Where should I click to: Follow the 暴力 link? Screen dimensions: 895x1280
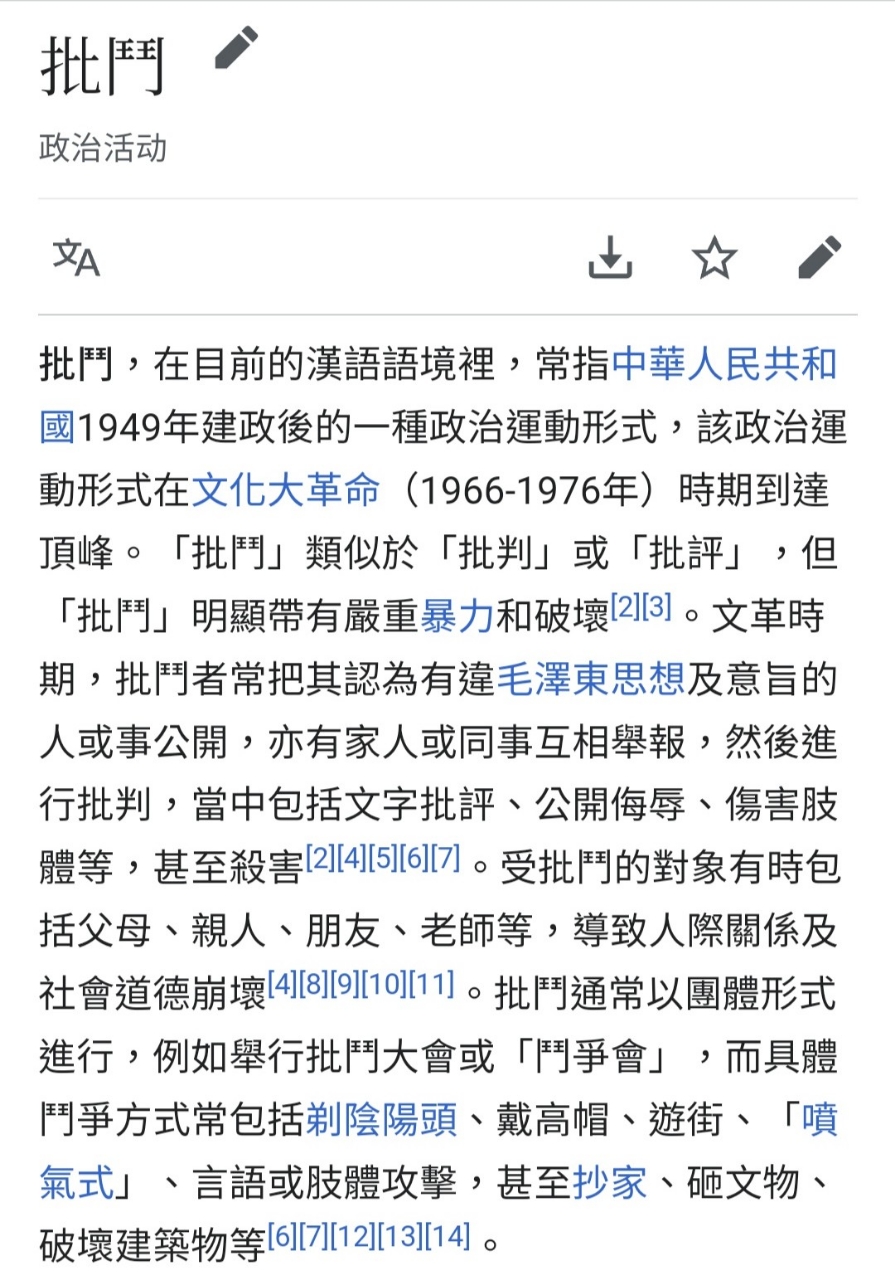(x=458, y=615)
